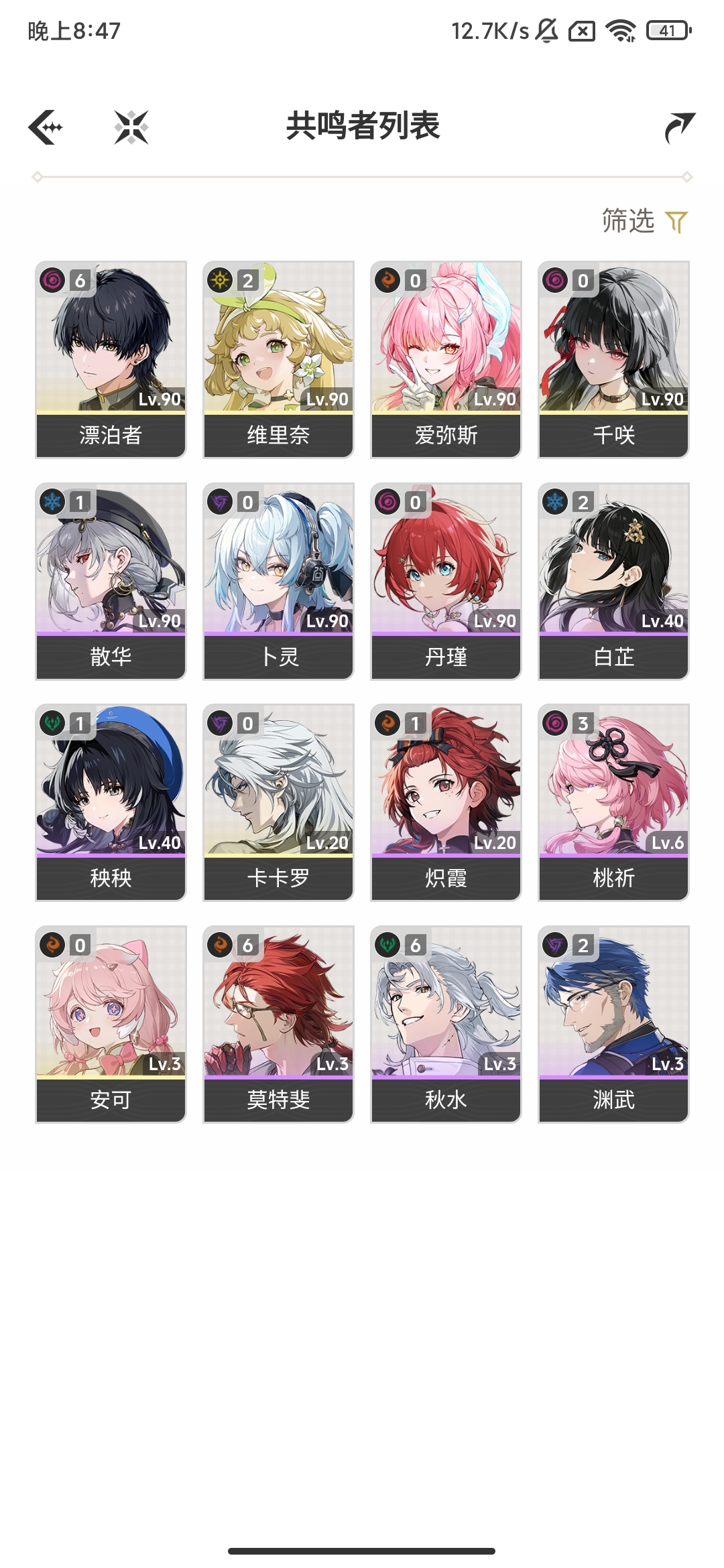Select the 卡卡罗 card
This screenshot has height=1568, width=724.
(x=278, y=802)
